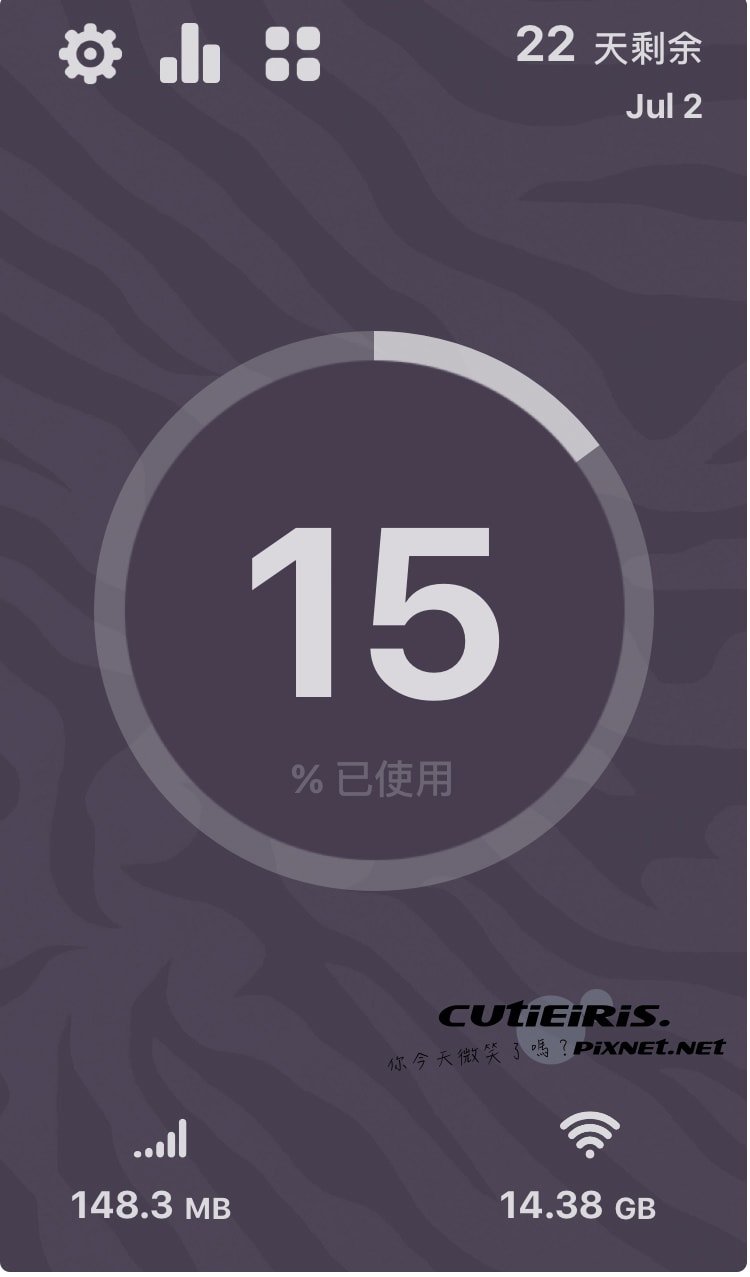Screen dimensions: 750x1277
Task: Open the settings gear
Action: (90, 54)
